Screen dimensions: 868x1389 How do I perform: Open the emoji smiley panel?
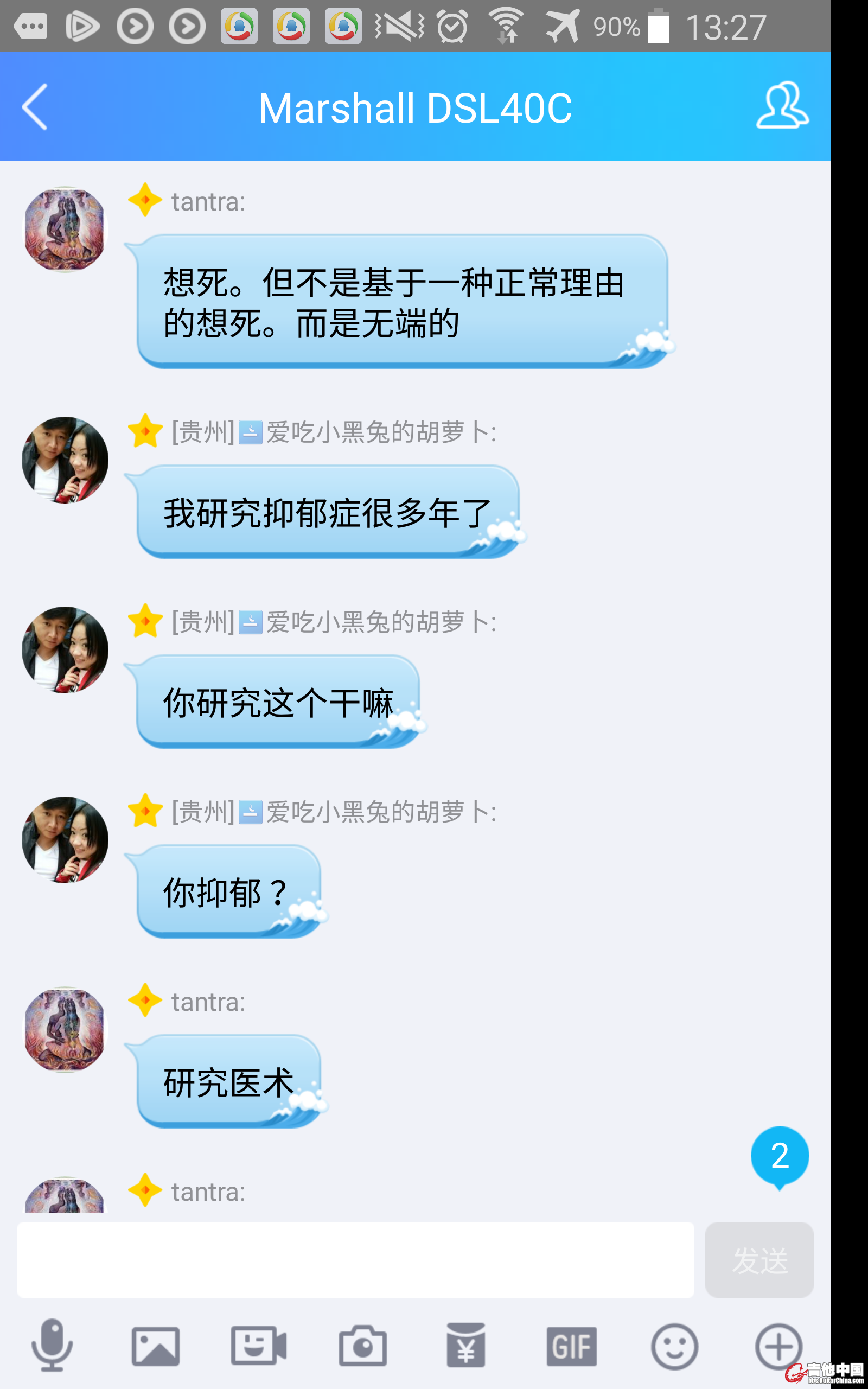pyautogui.click(x=674, y=1346)
